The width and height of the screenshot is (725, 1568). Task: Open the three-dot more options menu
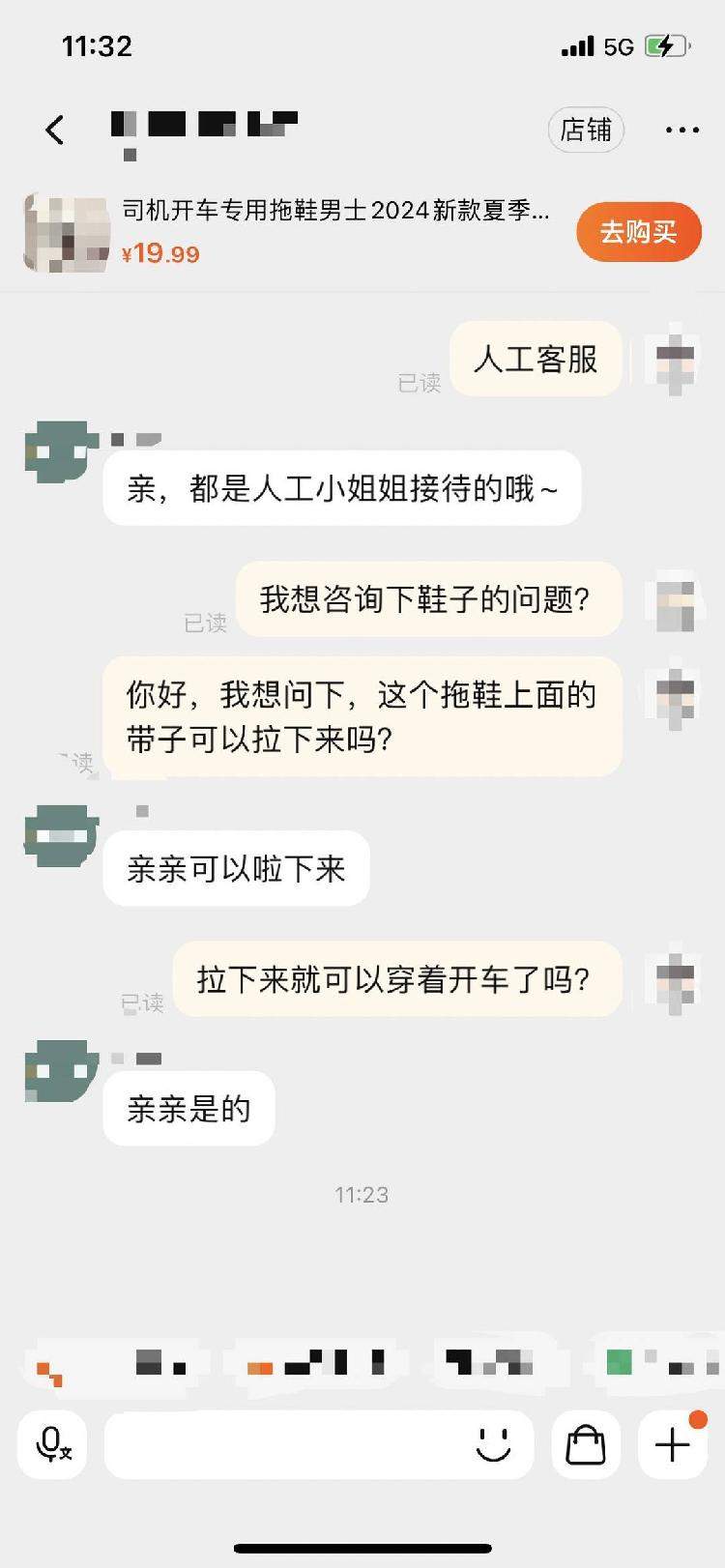coord(683,129)
